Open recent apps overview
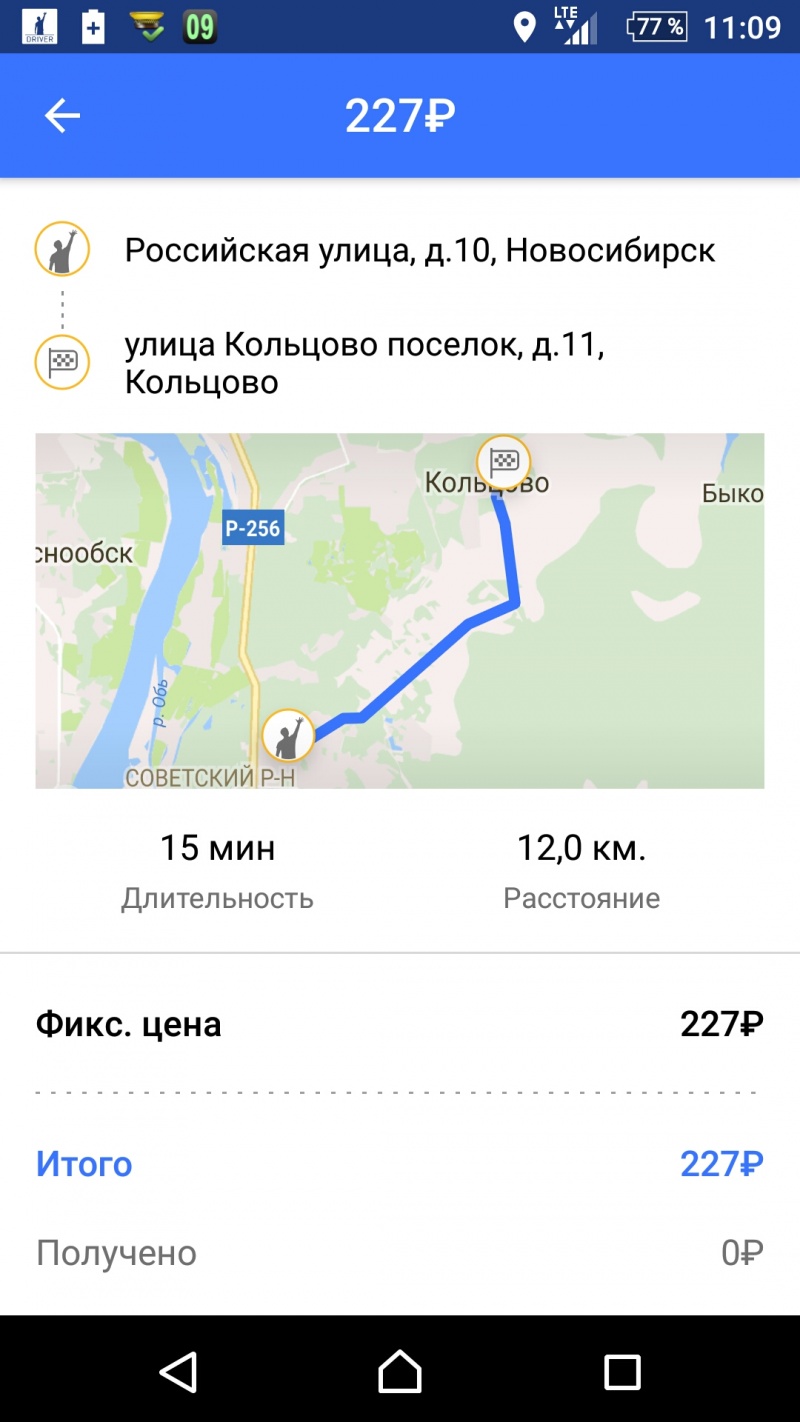 pyautogui.click(x=622, y=1372)
